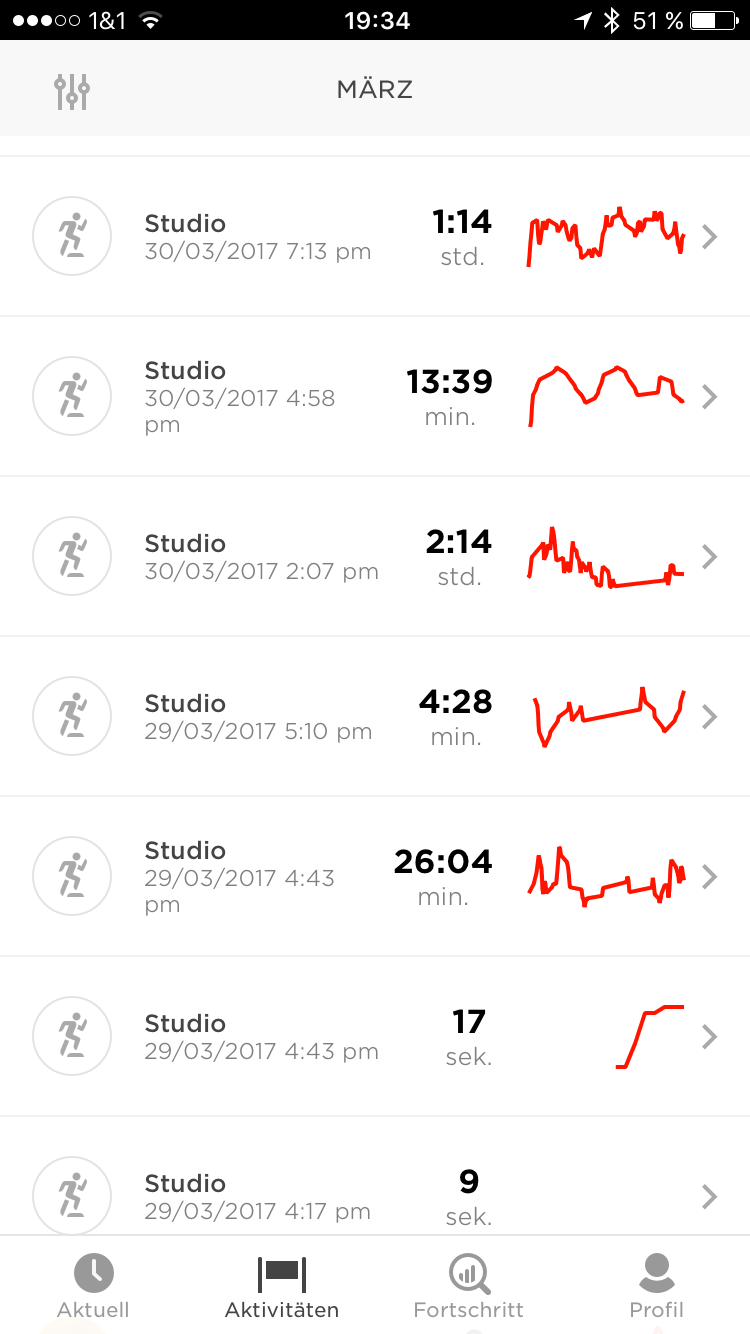Screen dimensions: 750x1334
Task: Go to the Fortschritt tab
Action: tap(468, 1287)
